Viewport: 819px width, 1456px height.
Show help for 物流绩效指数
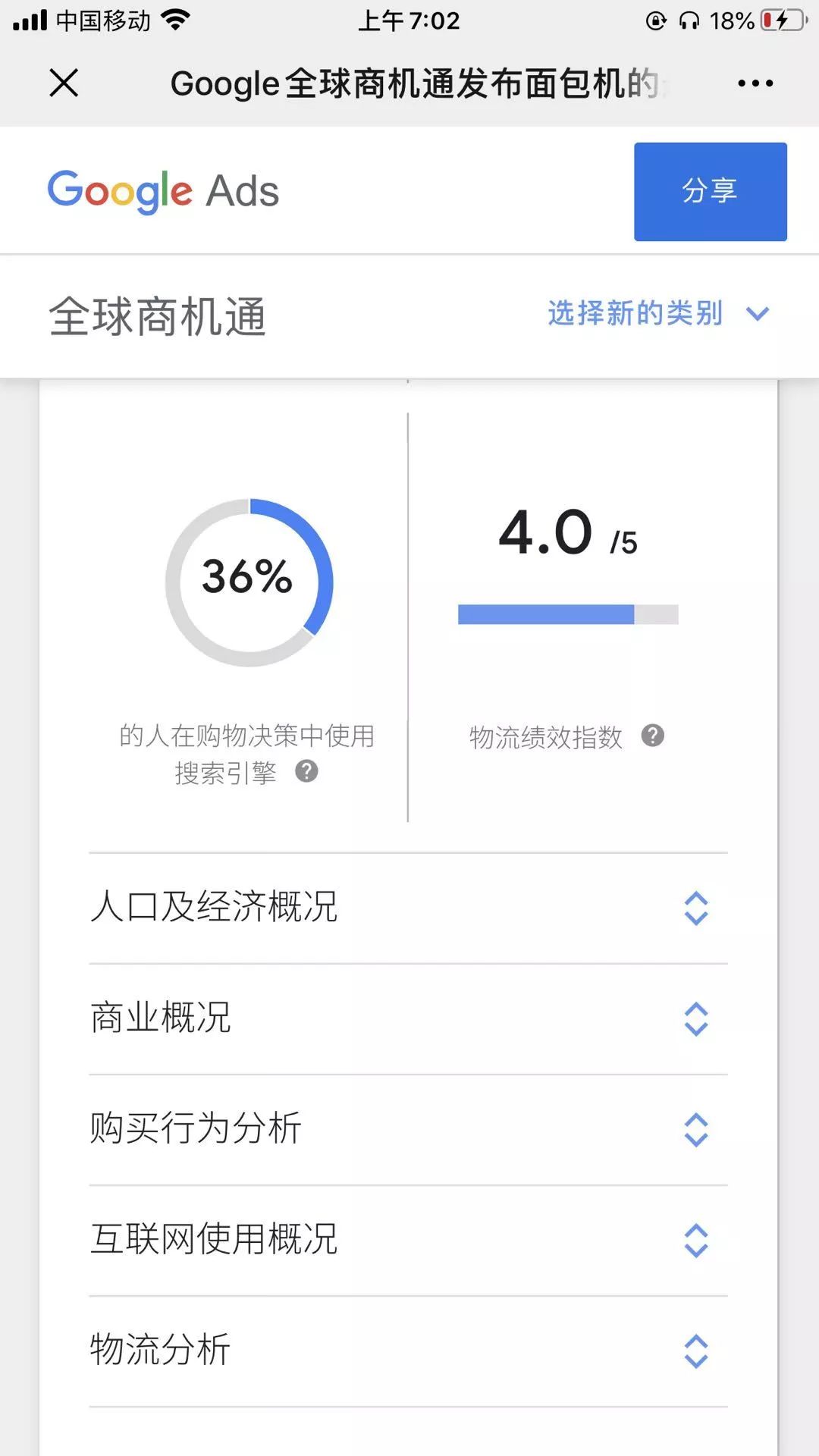(x=652, y=736)
